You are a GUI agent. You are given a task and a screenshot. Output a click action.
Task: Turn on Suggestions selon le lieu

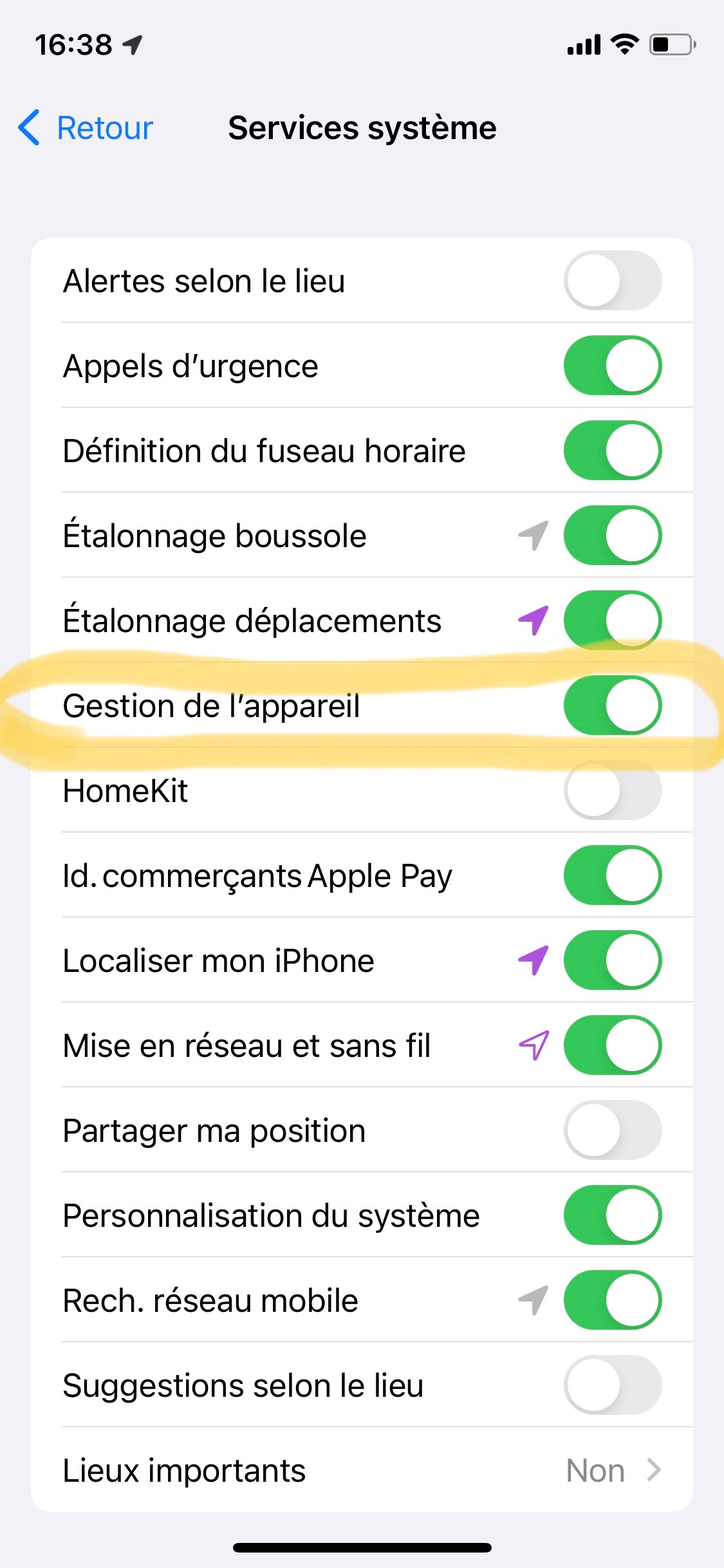613,1385
